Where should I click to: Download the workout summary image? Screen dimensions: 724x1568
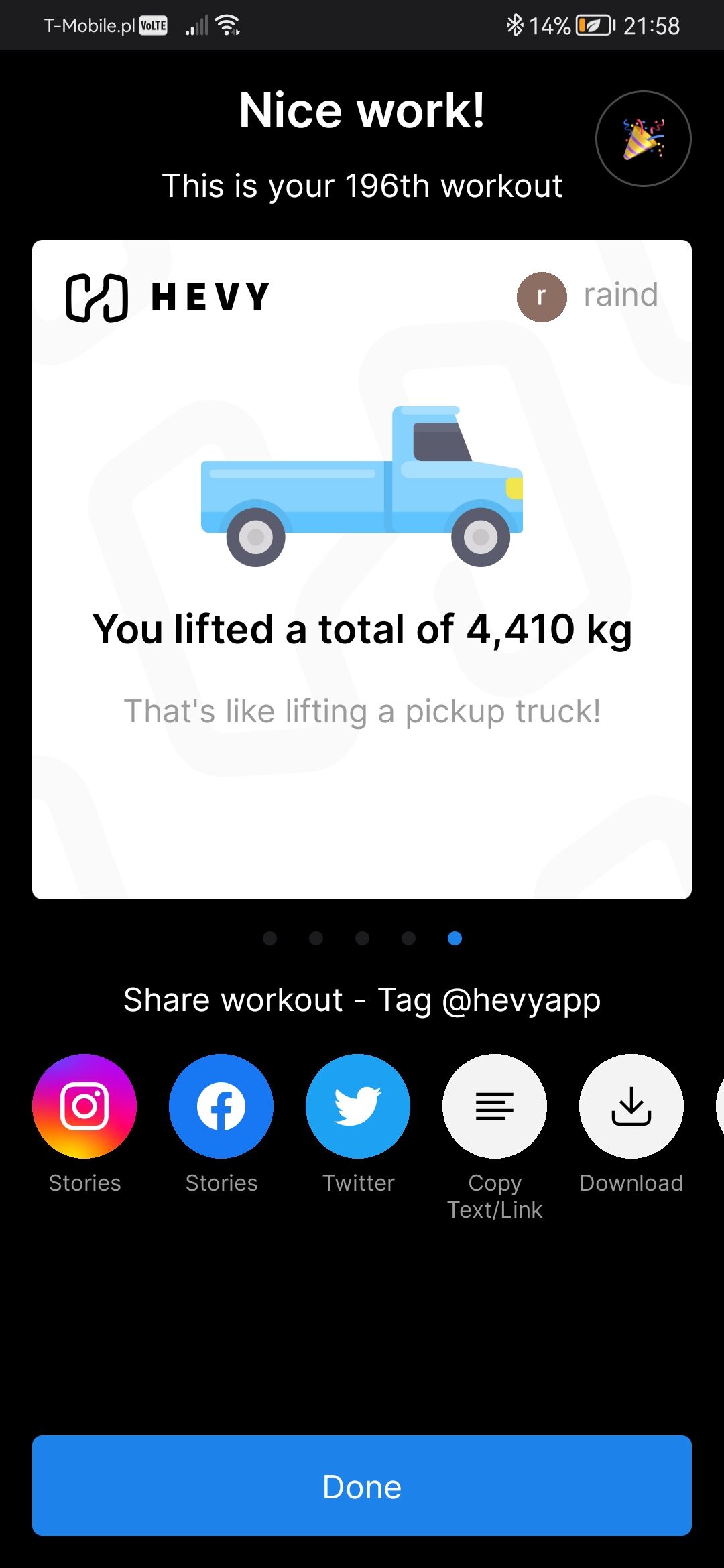[x=631, y=1106]
